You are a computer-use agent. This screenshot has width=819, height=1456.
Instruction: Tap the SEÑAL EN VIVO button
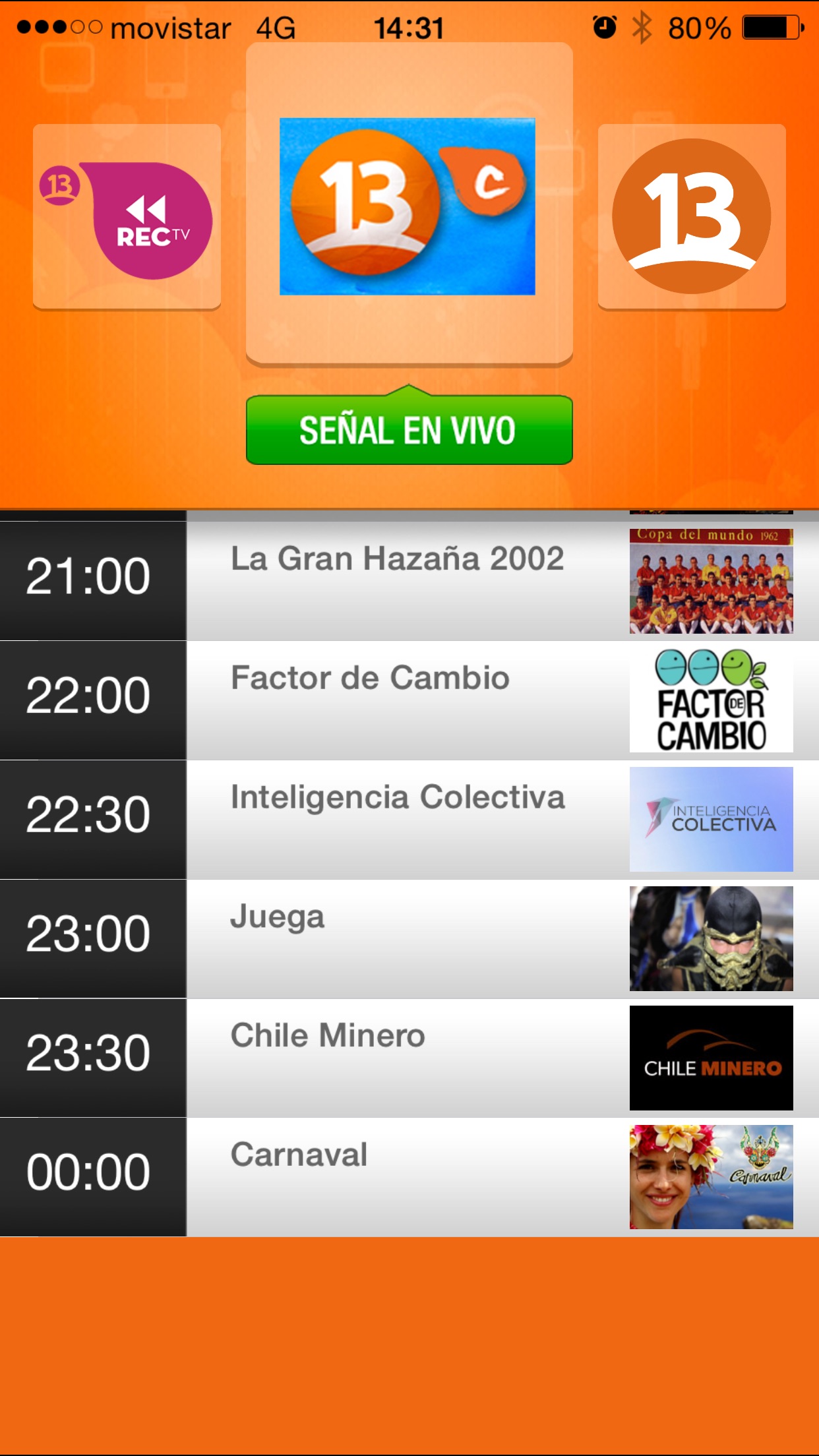[409, 430]
